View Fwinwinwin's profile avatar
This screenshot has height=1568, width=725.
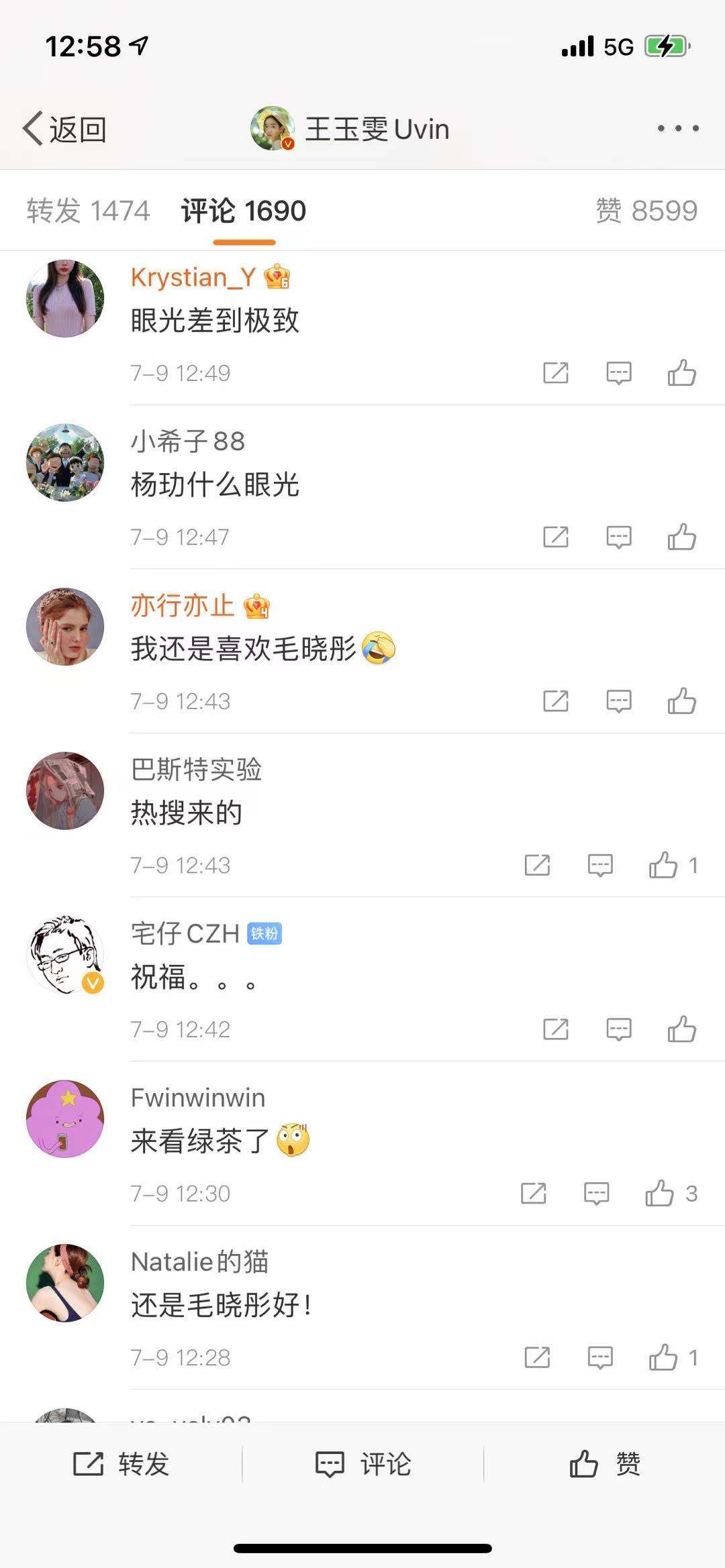65,1119
